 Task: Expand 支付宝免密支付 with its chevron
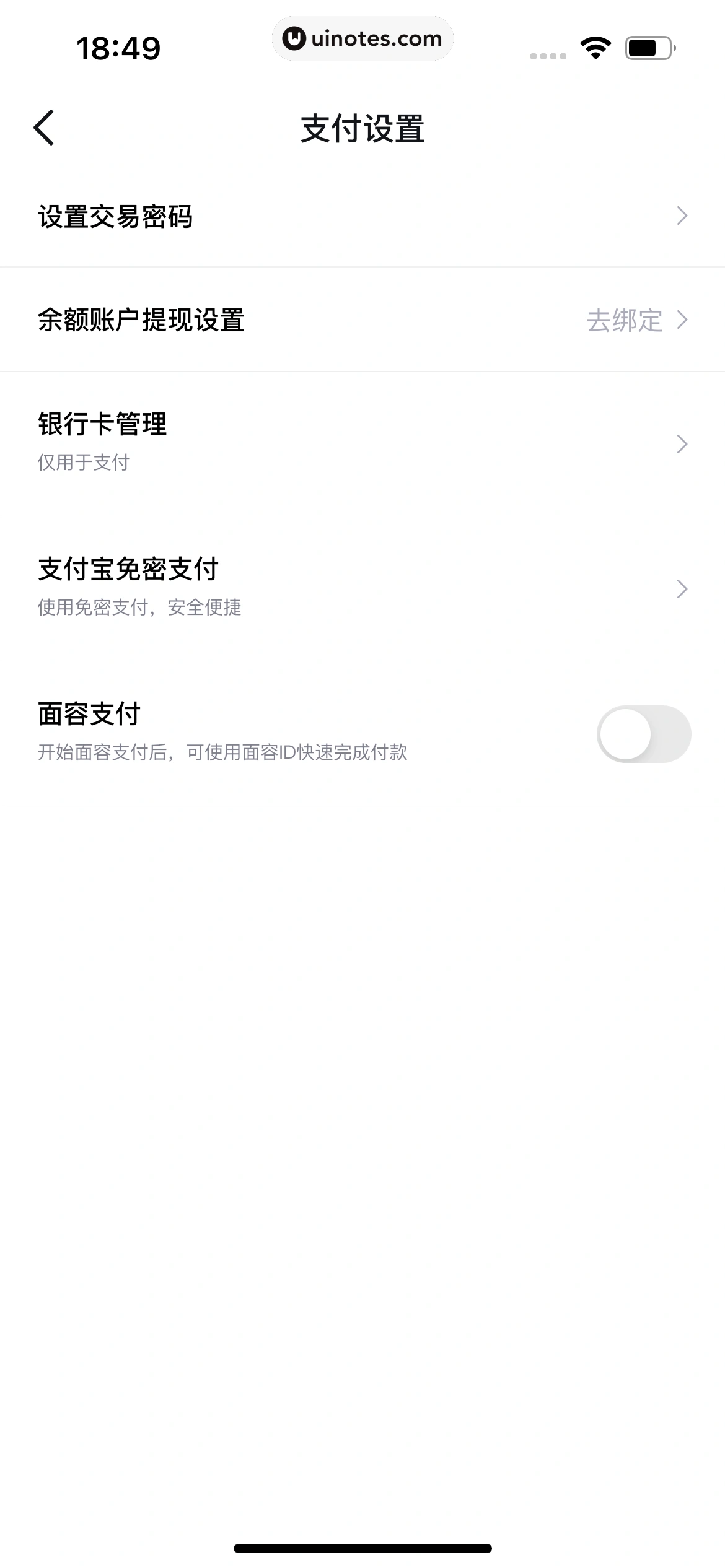point(682,588)
